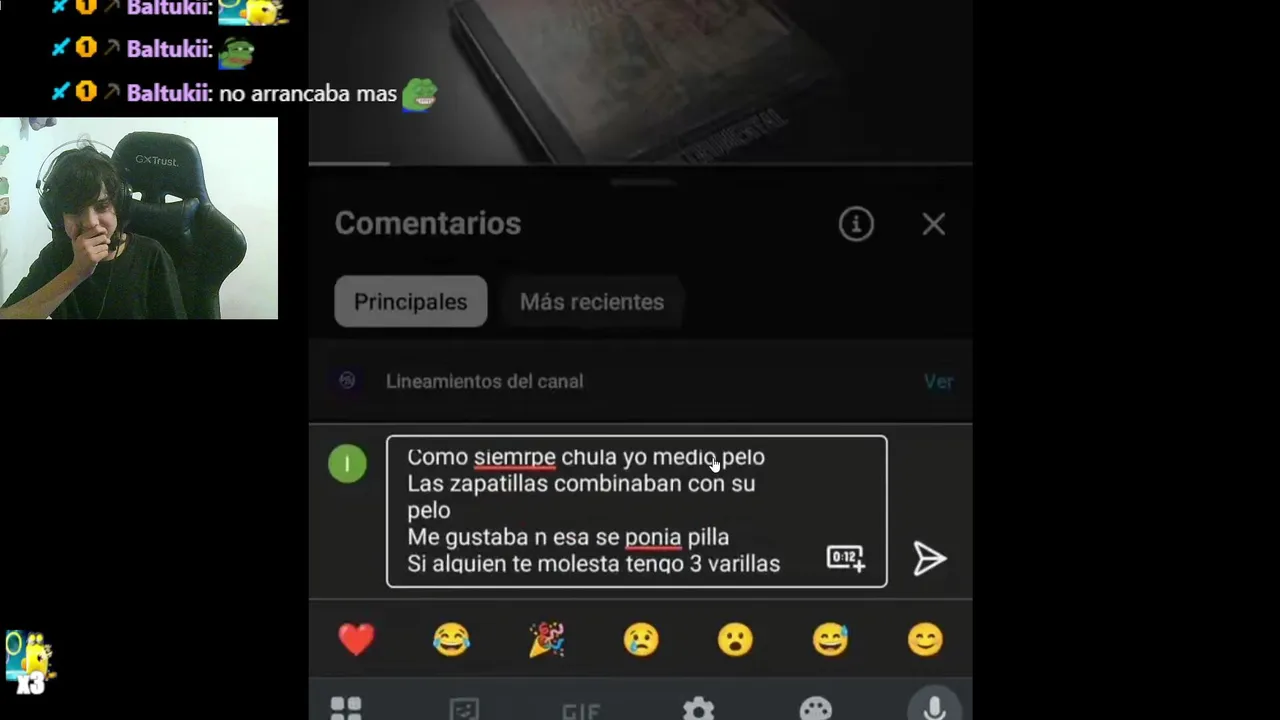Tap inside the comment text box

[x=600, y=510]
